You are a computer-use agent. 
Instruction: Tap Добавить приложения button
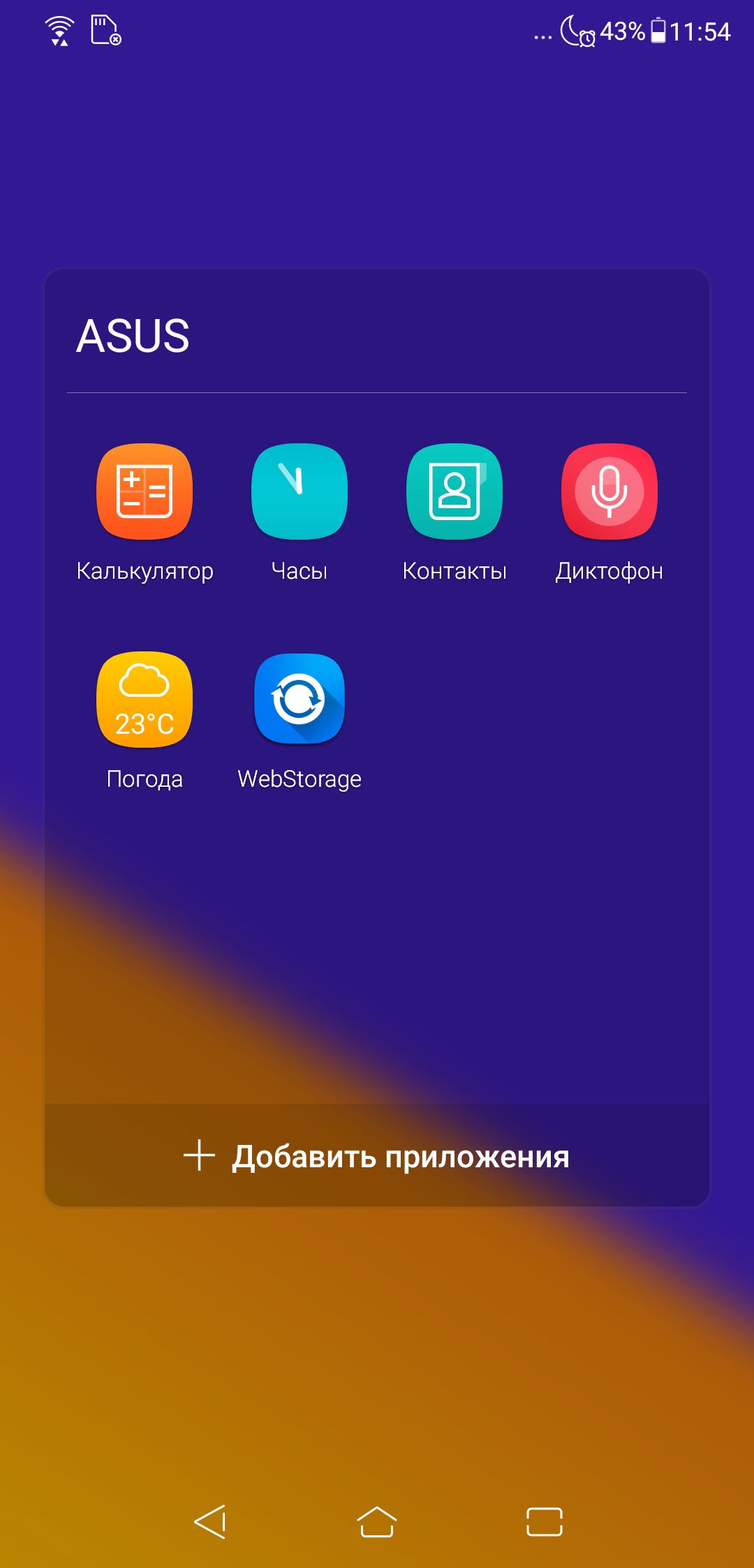click(x=377, y=1155)
